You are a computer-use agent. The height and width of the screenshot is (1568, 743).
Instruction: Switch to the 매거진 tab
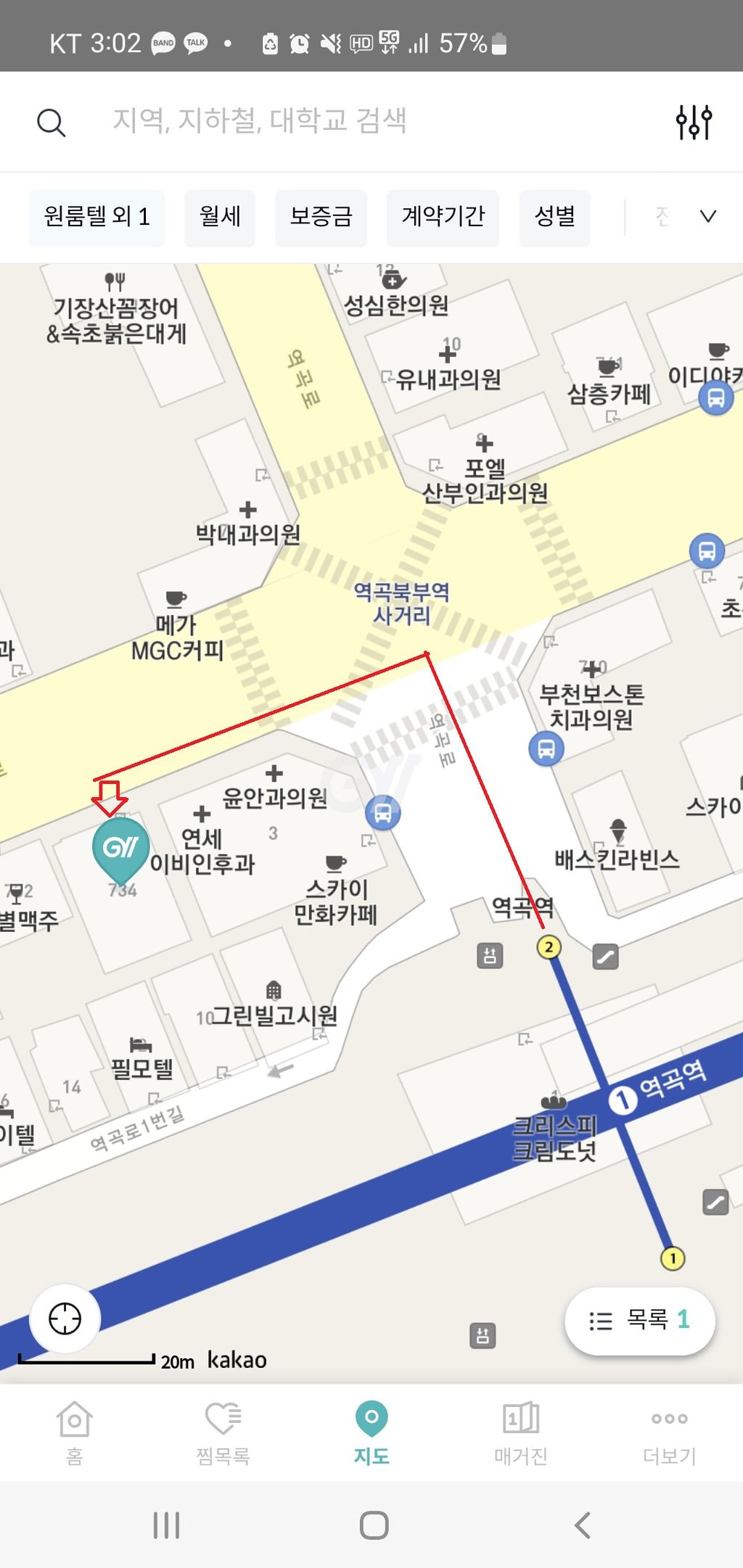coord(520,1433)
